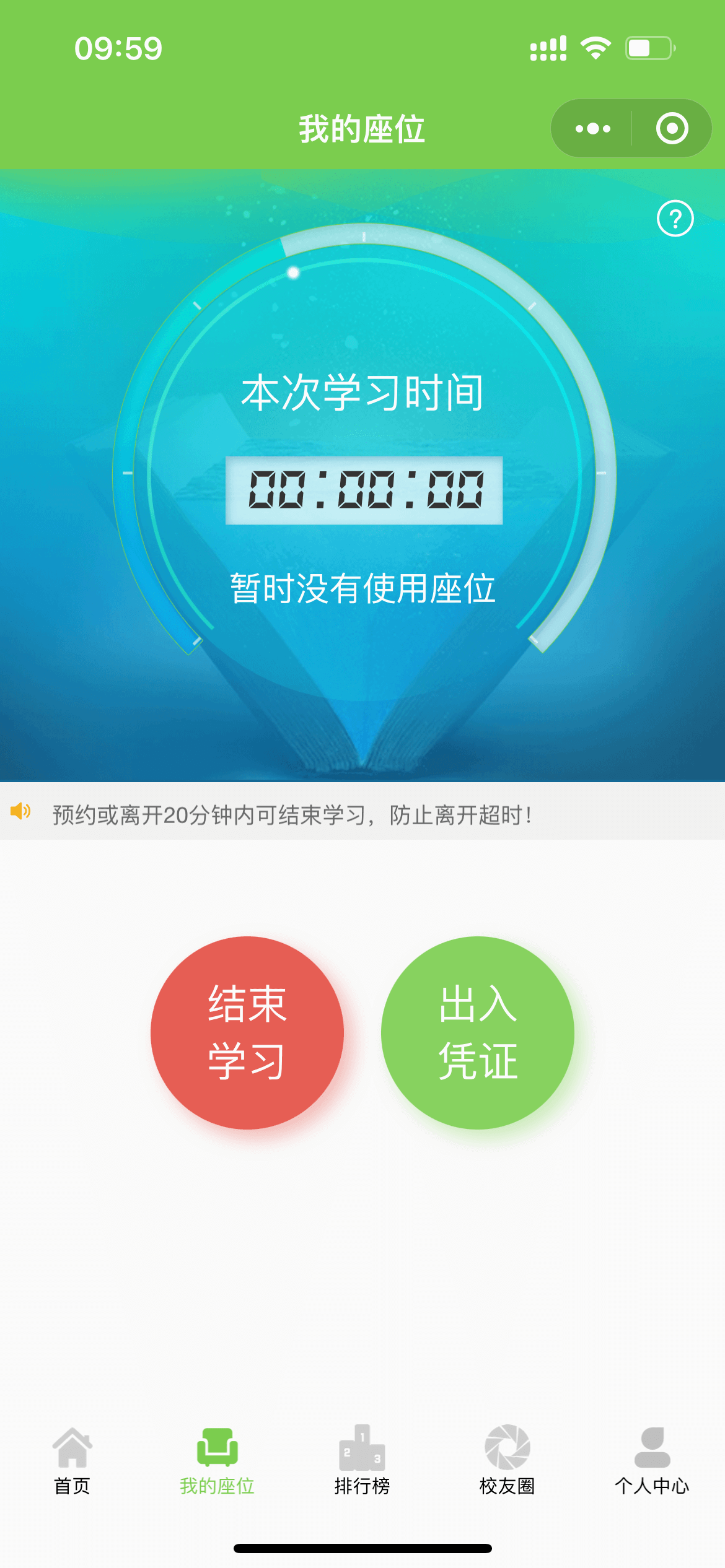Switch to the 排行榜 tab
This screenshot has width=725, height=1568.
pos(362,1459)
